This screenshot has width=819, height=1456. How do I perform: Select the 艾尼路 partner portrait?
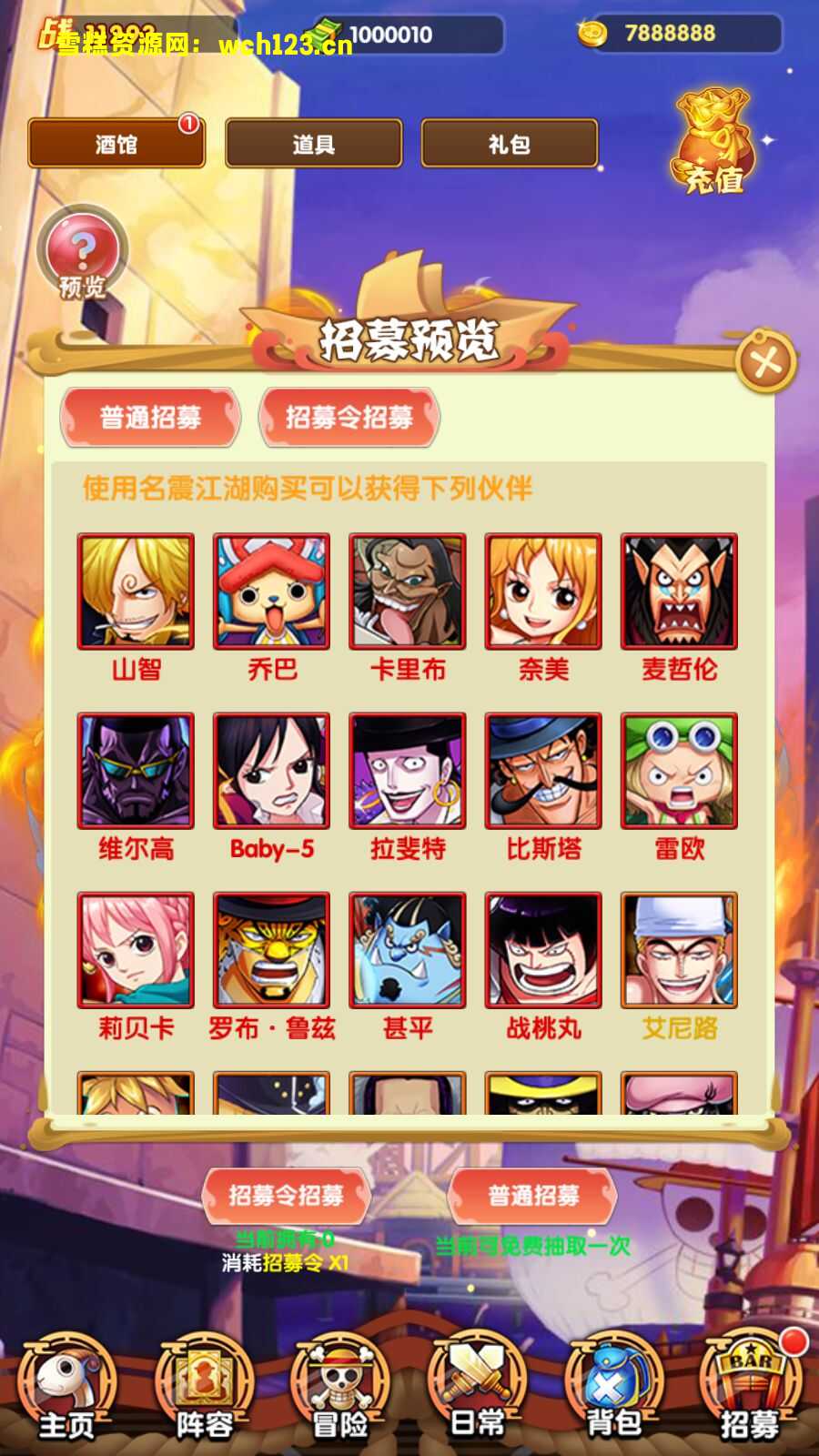click(x=679, y=950)
